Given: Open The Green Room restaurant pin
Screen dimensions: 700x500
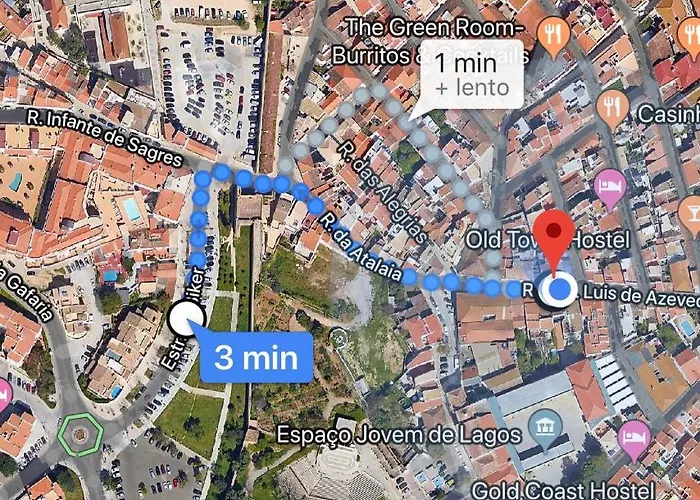Looking at the screenshot, I should tap(552, 37).
